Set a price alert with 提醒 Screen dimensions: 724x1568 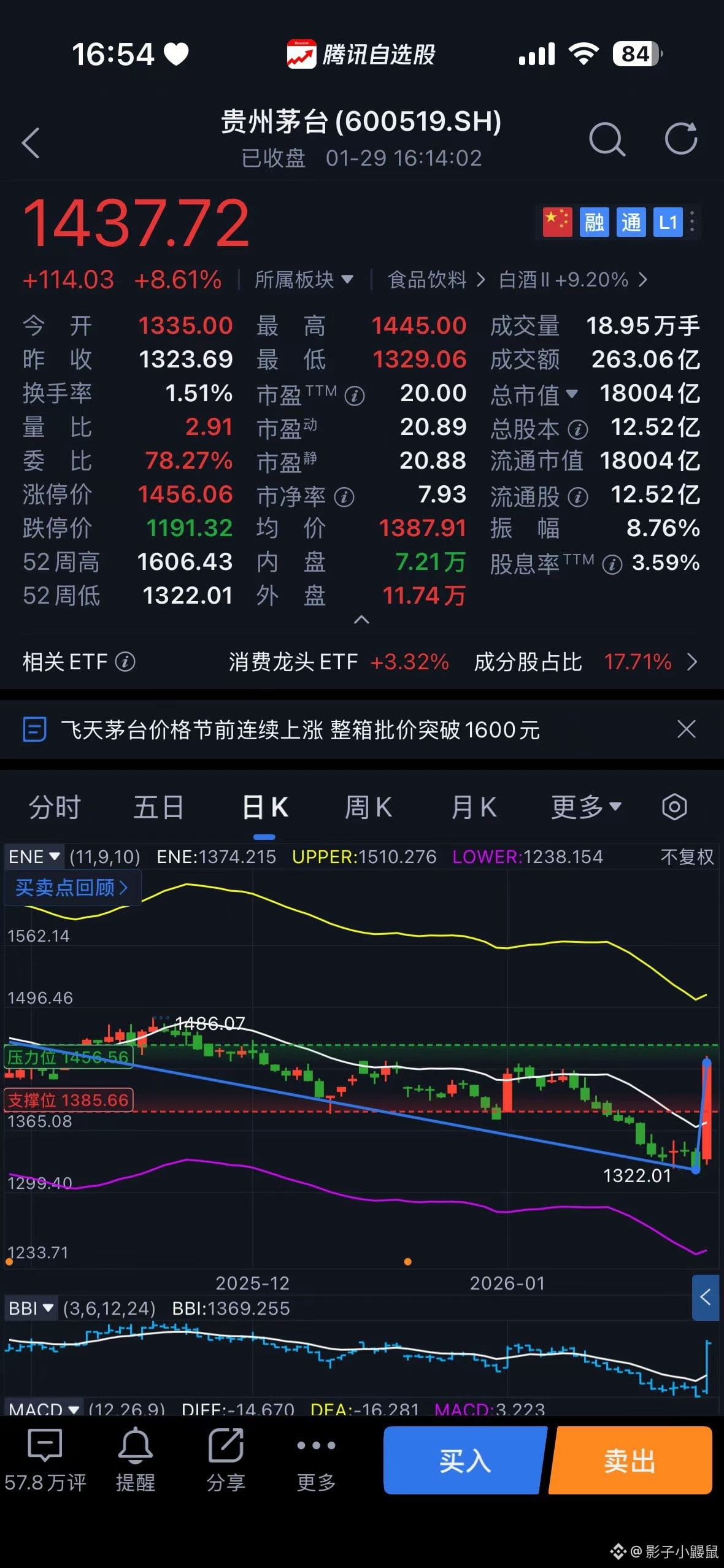pyautogui.click(x=136, y=1460)
